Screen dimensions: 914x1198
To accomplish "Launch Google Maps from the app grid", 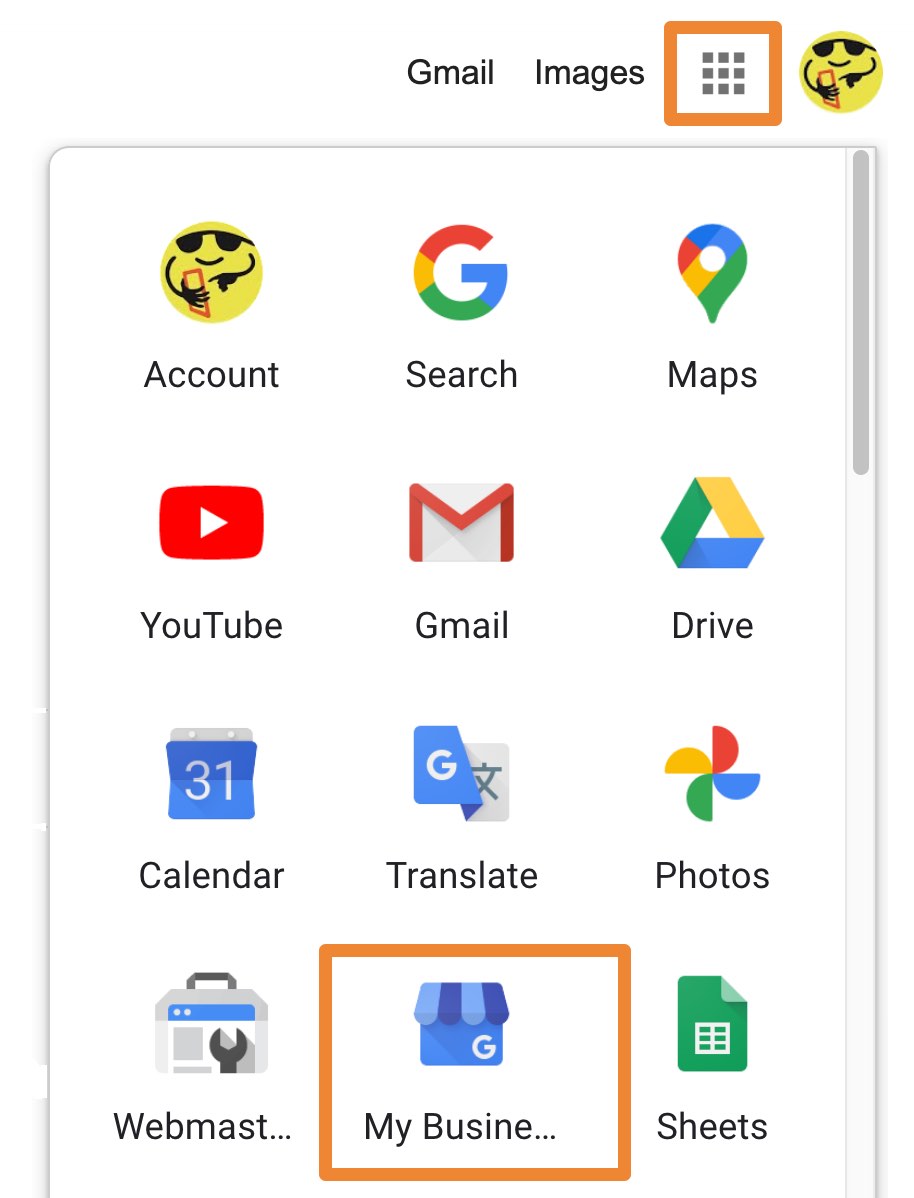I will click(711, 273).
